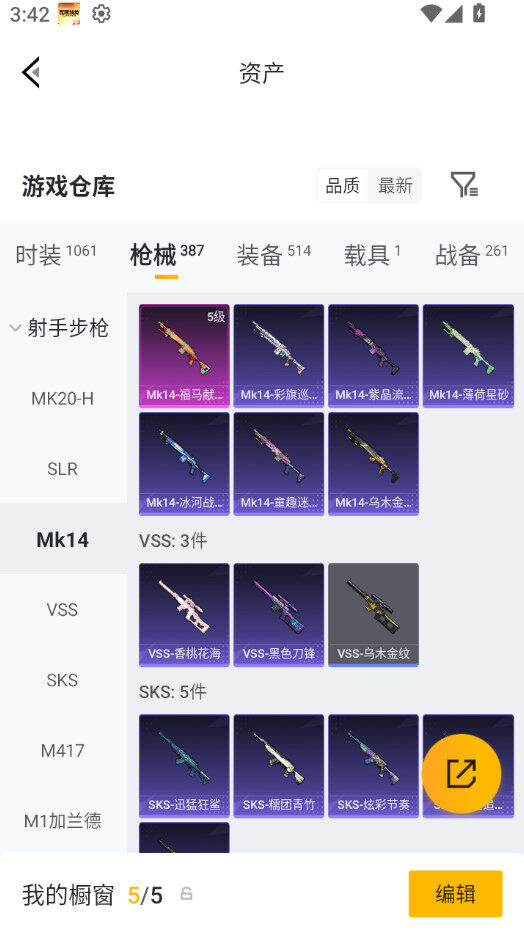Select M1加兰德 in the side list
This screenshot has height=932, width=524.
[x=62, y=821]
